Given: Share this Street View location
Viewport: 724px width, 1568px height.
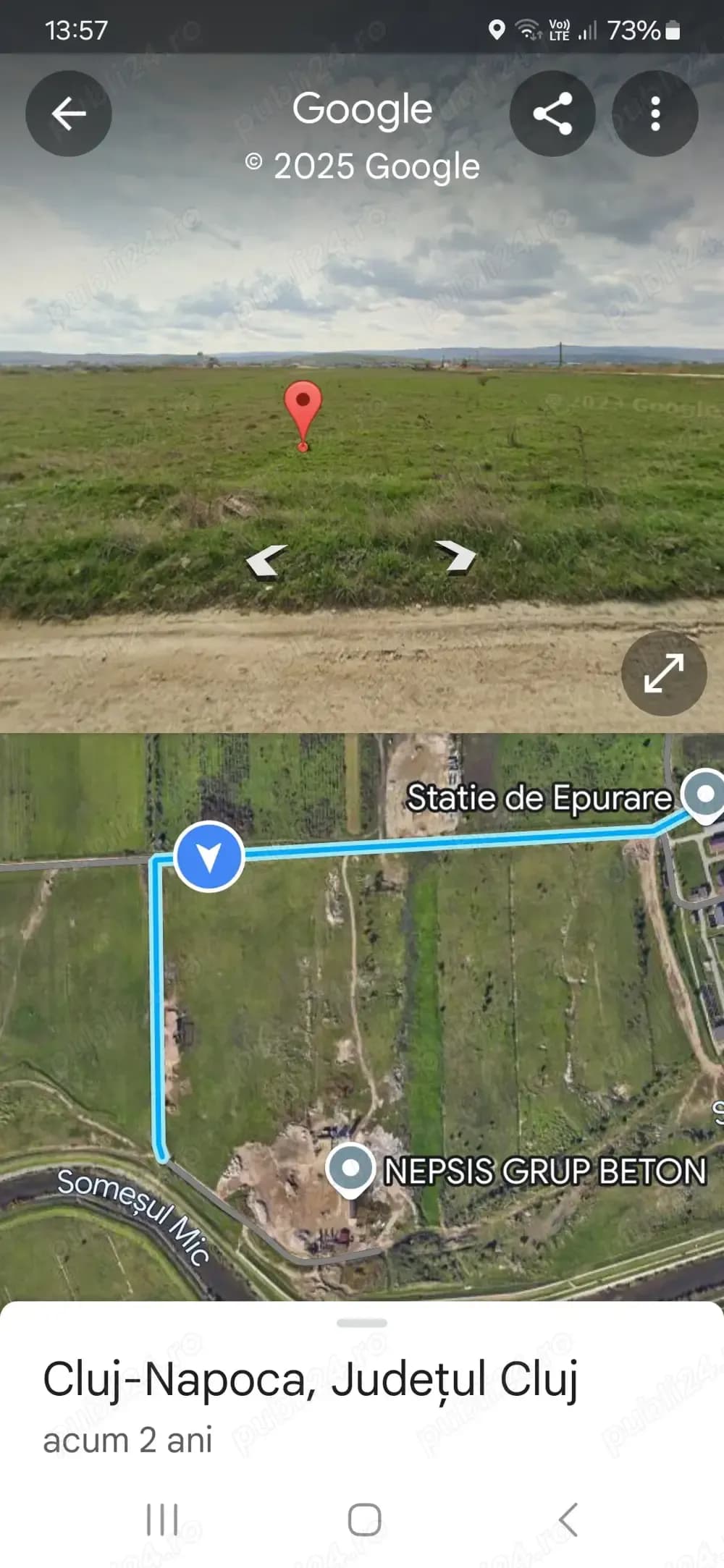Looking at the screenshot, I should tap(552, 114).
